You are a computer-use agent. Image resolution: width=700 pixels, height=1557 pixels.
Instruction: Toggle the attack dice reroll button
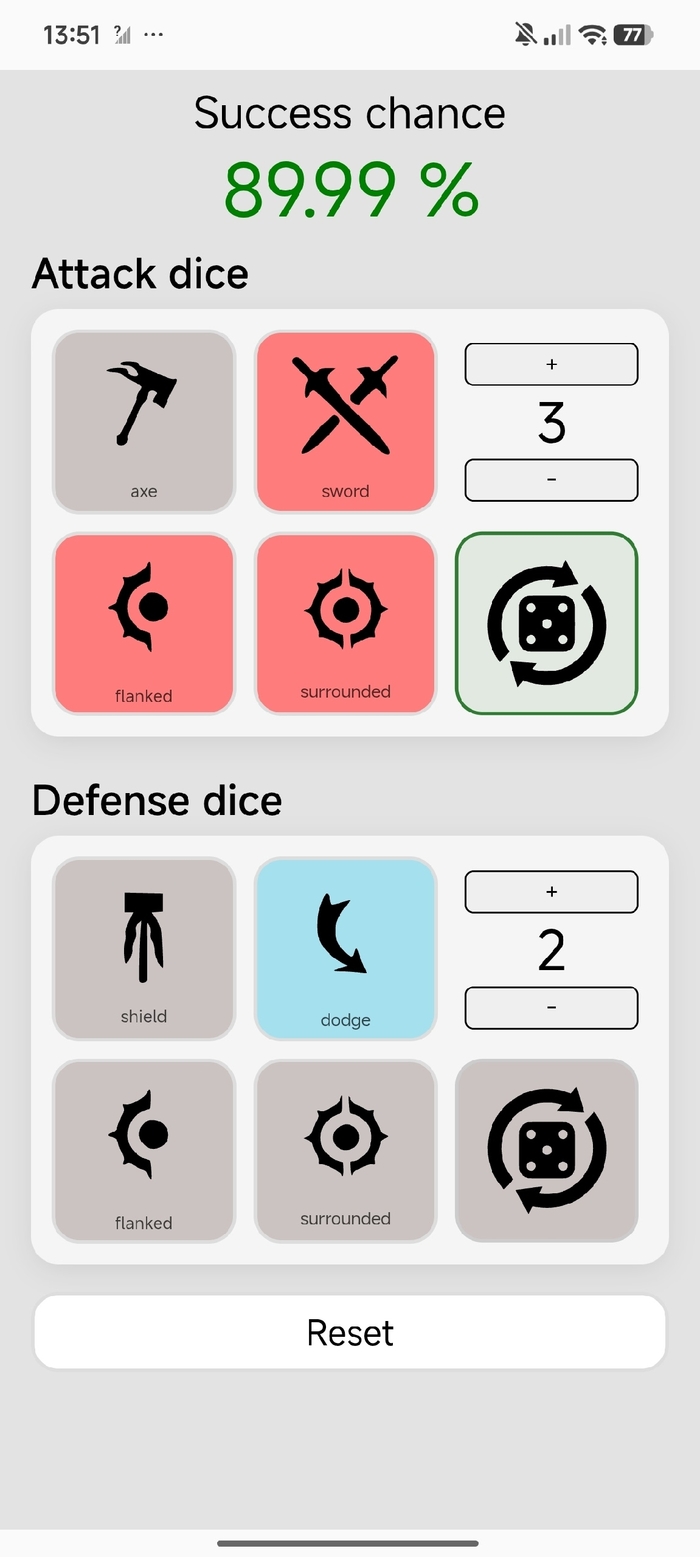(x=547, y=624)
